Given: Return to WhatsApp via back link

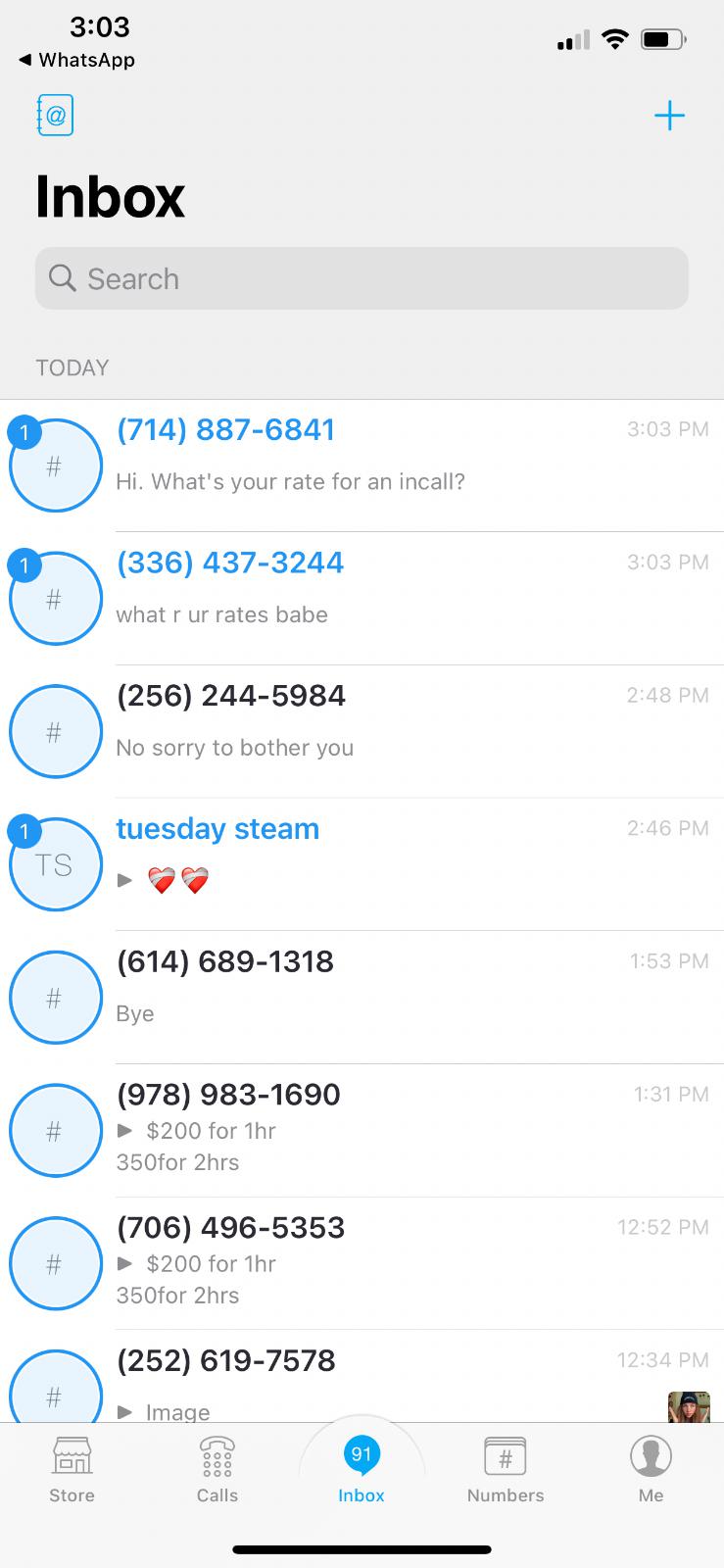Looking at the screenshot, I should click(78, 60).
